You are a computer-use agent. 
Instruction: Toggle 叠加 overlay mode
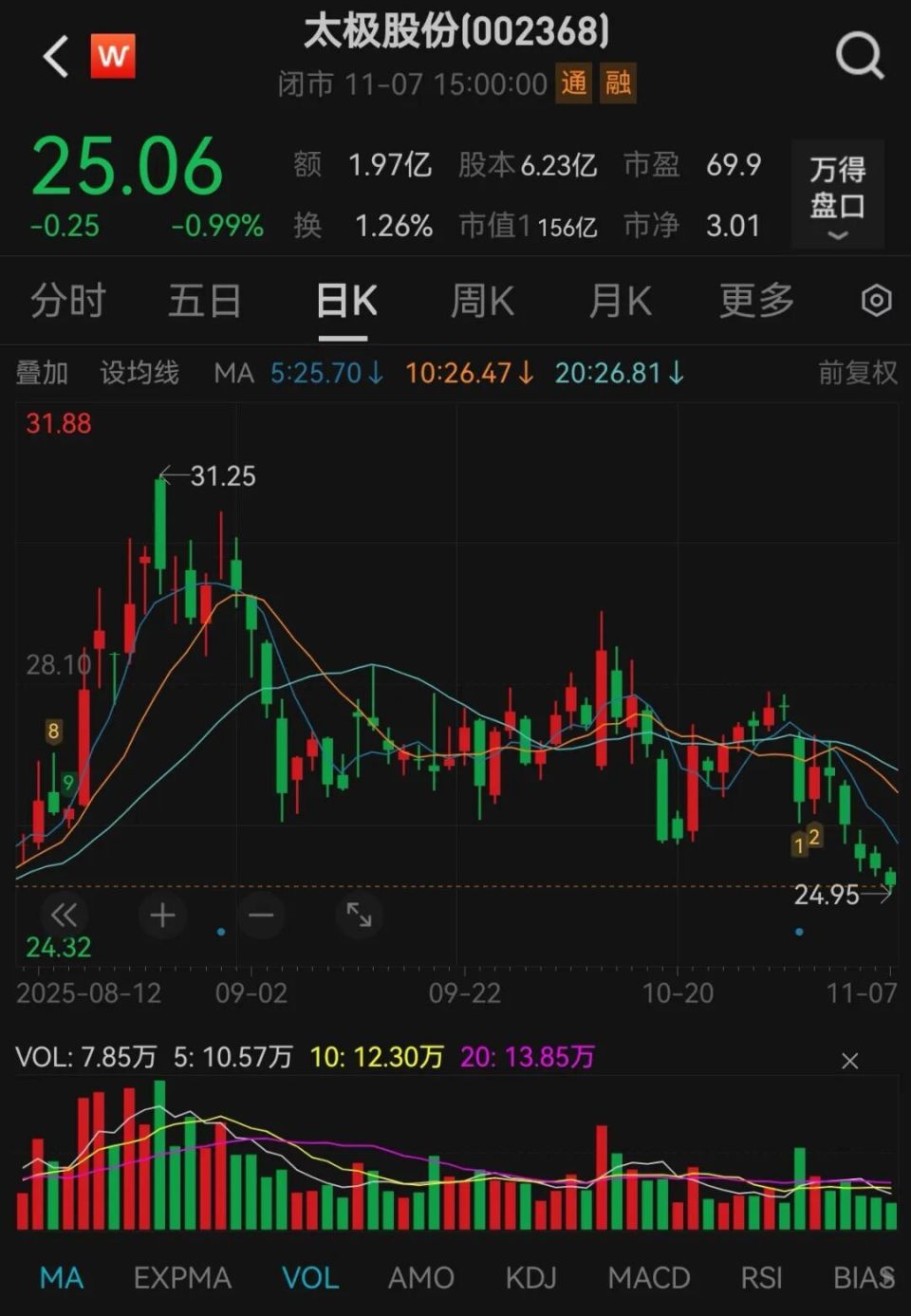(x=40, y=373)
